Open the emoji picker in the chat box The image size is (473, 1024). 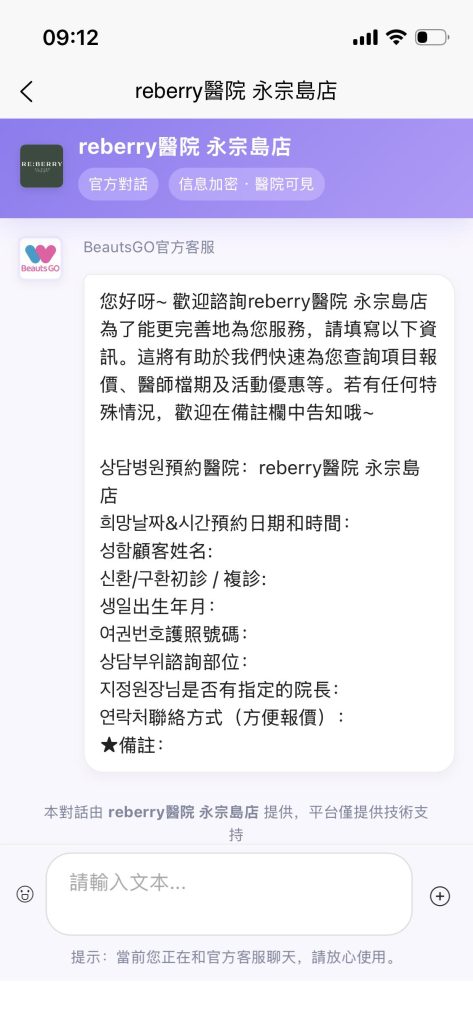pos(25,894)
